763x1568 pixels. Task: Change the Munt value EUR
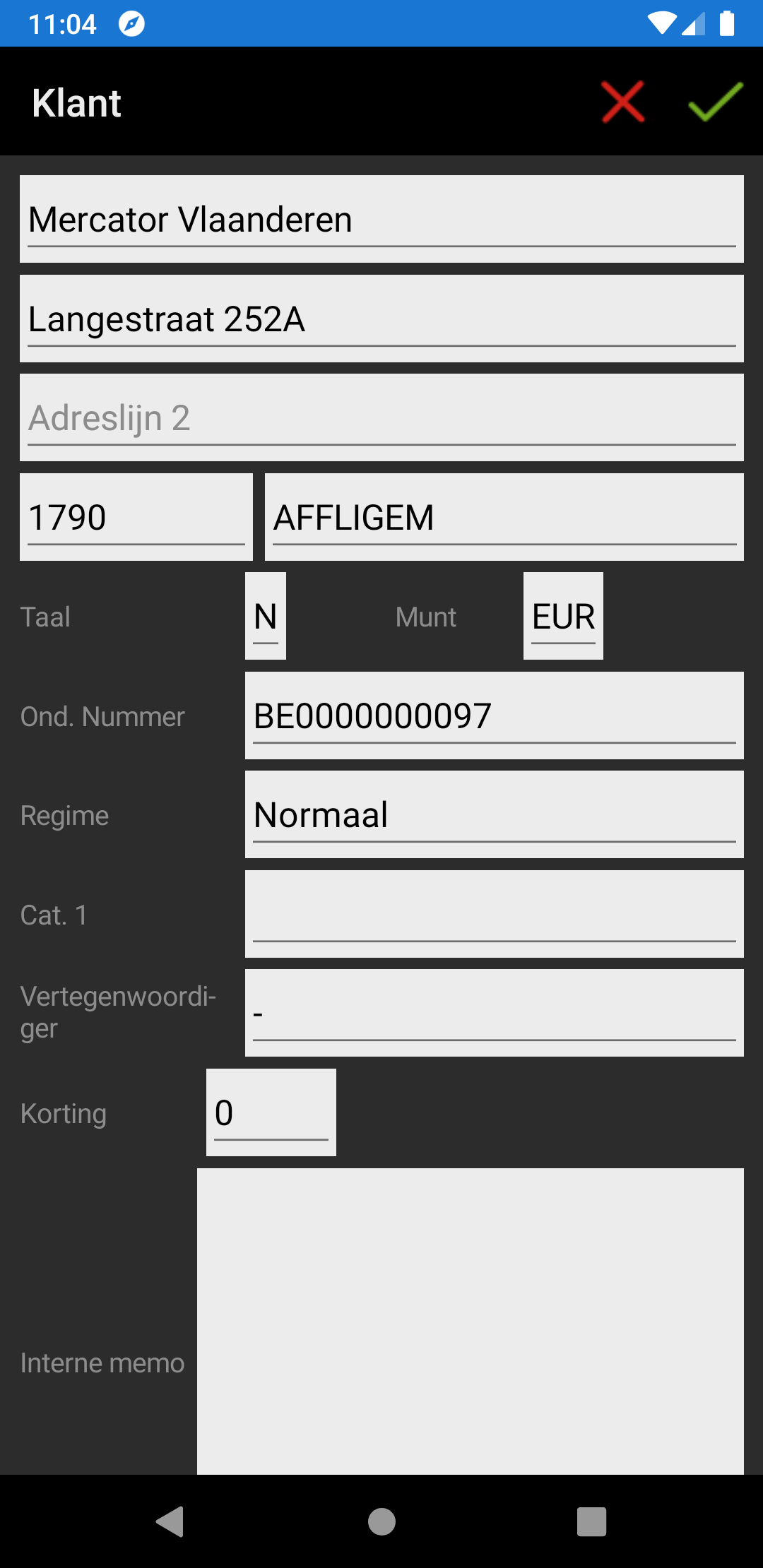point(563,616)
